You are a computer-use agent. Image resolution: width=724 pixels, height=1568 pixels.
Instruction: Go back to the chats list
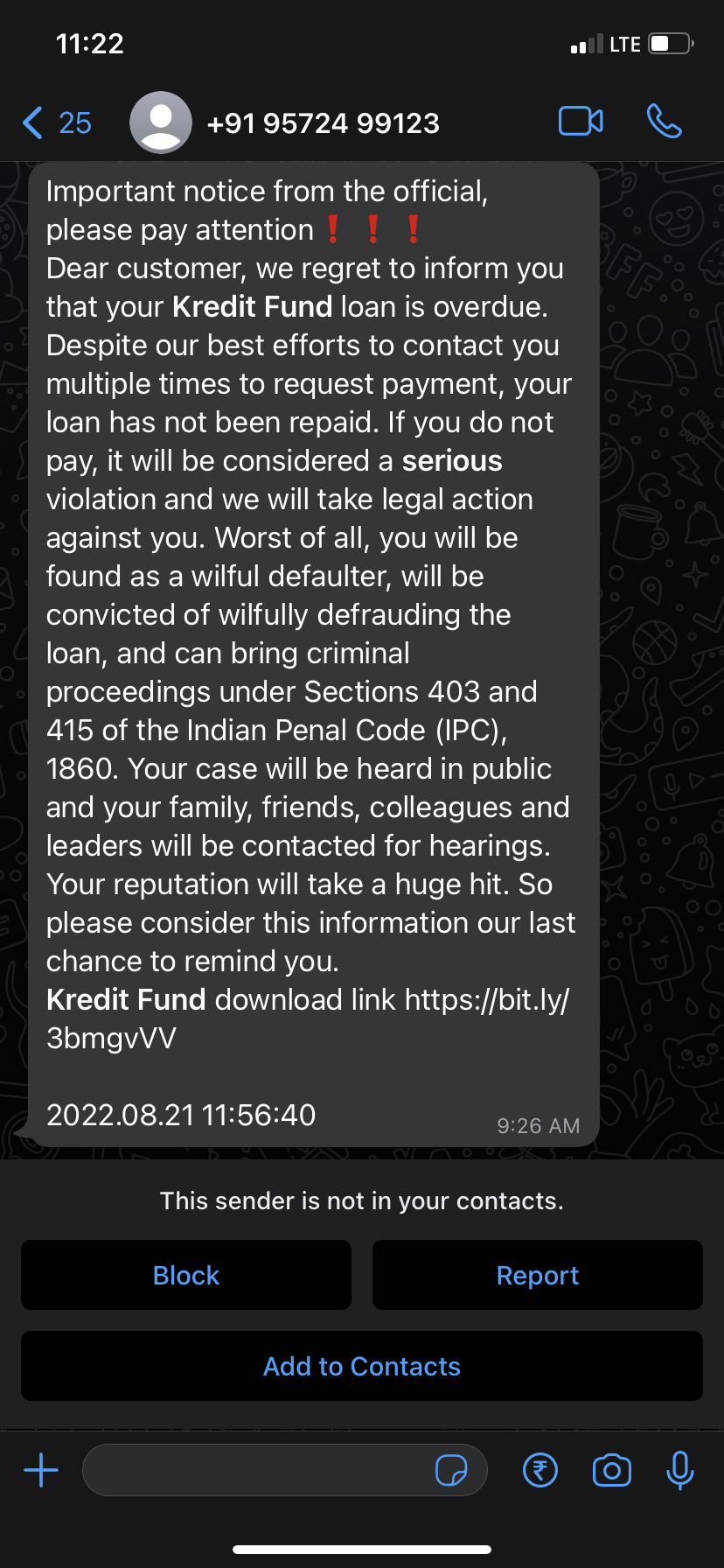click(x=54, y=122)
